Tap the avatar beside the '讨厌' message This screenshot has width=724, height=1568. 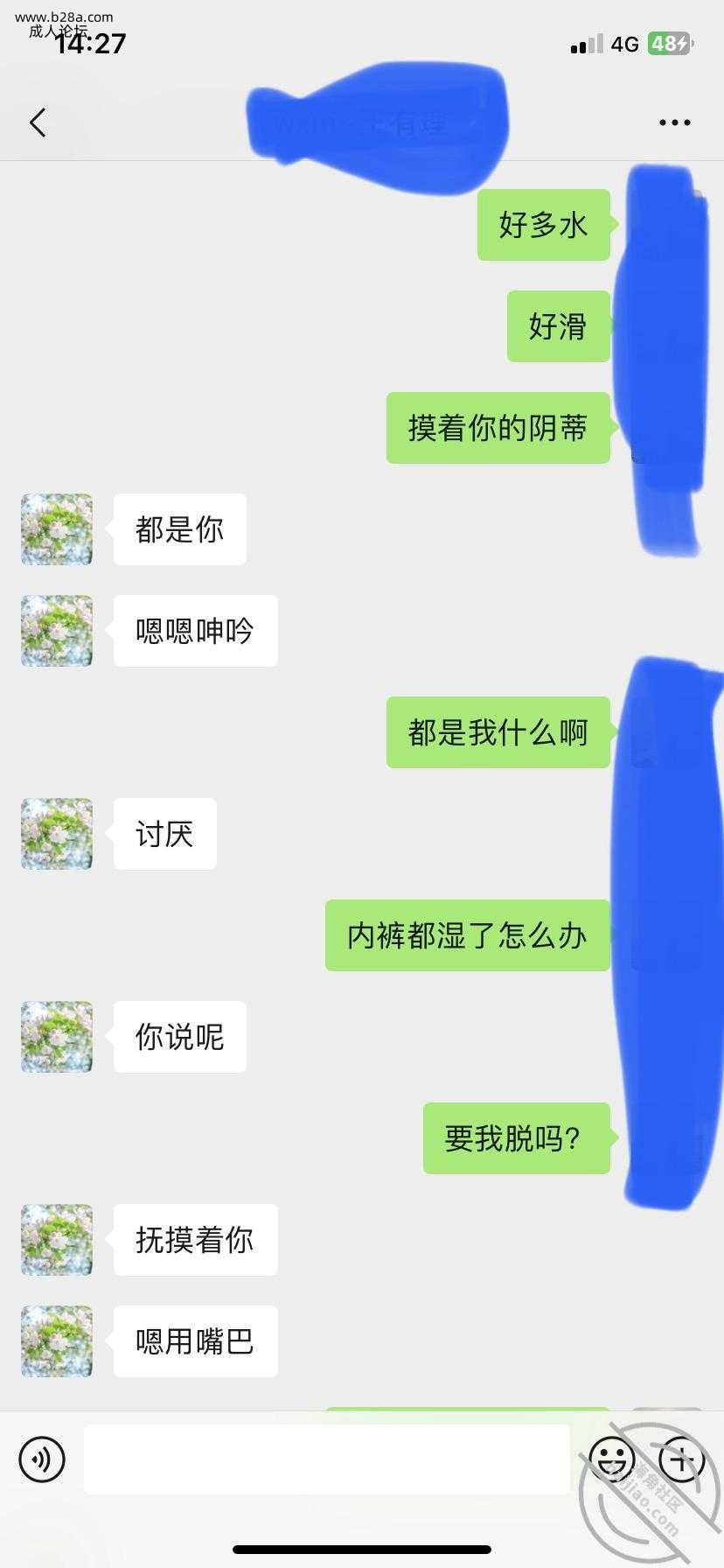(56, 835)
